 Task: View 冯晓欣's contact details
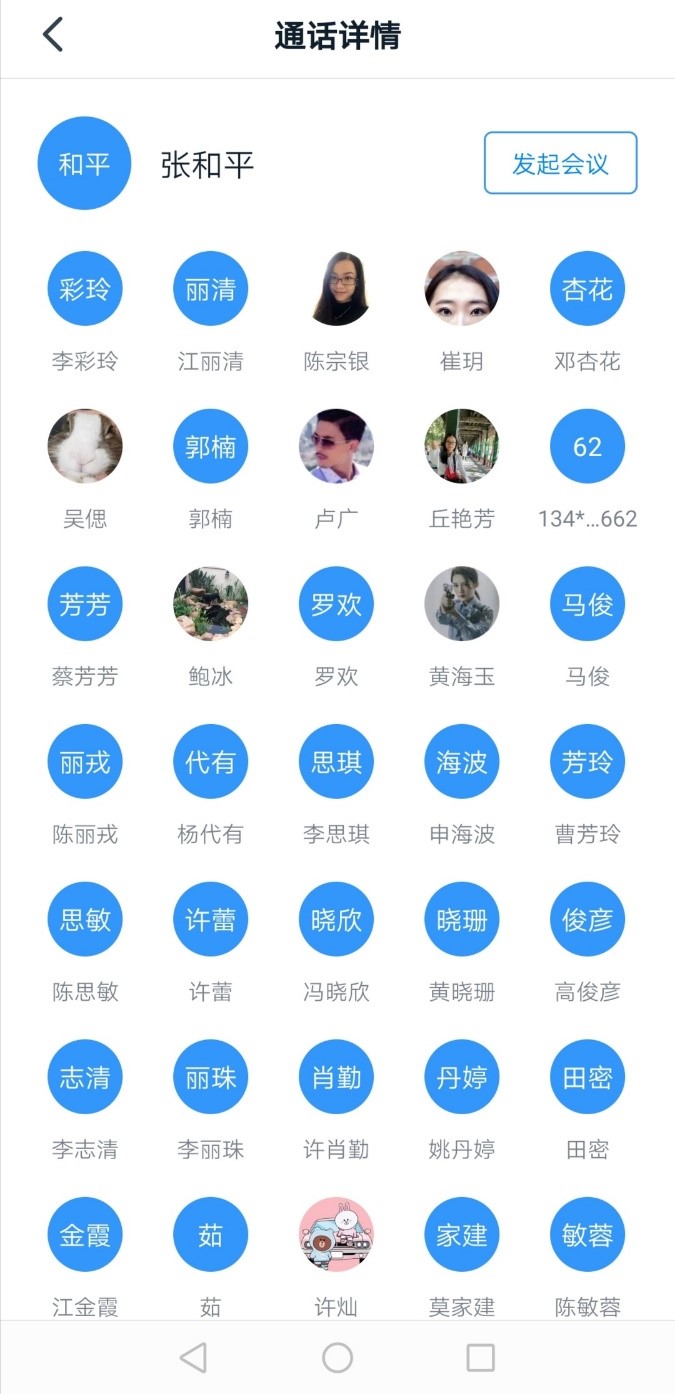pyautogui.click(x=336, y=919)
